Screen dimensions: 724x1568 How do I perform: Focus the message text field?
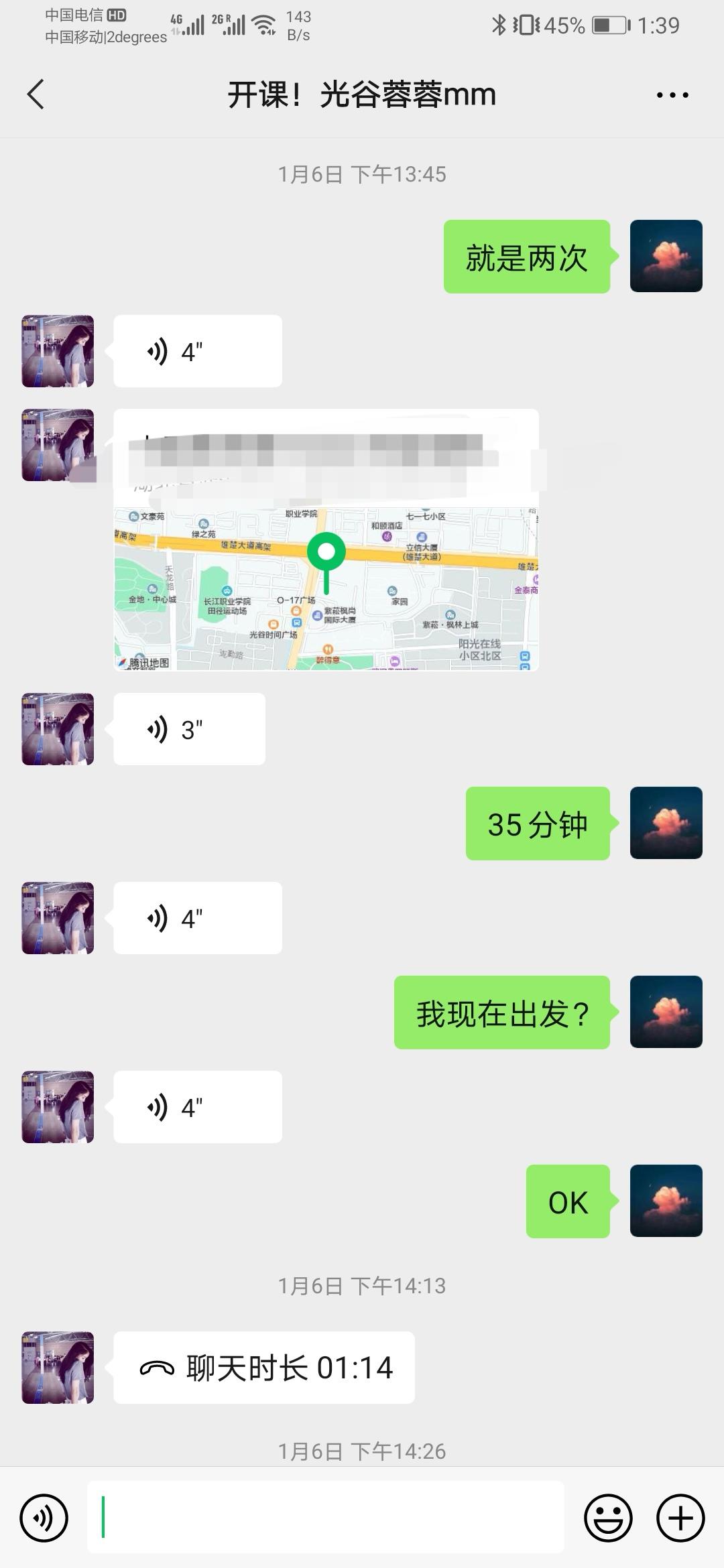point(326,1518)
